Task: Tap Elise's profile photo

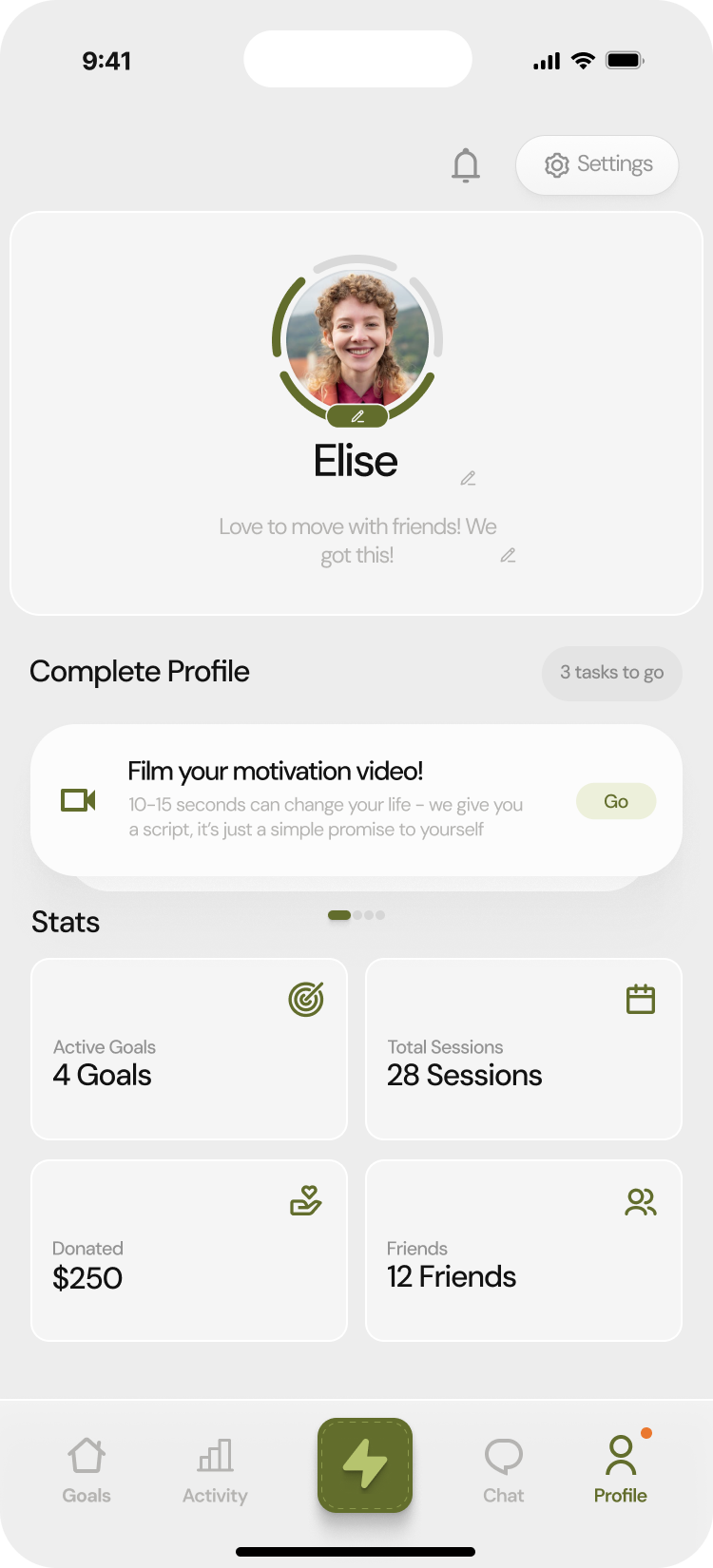Action: (357, 339)
